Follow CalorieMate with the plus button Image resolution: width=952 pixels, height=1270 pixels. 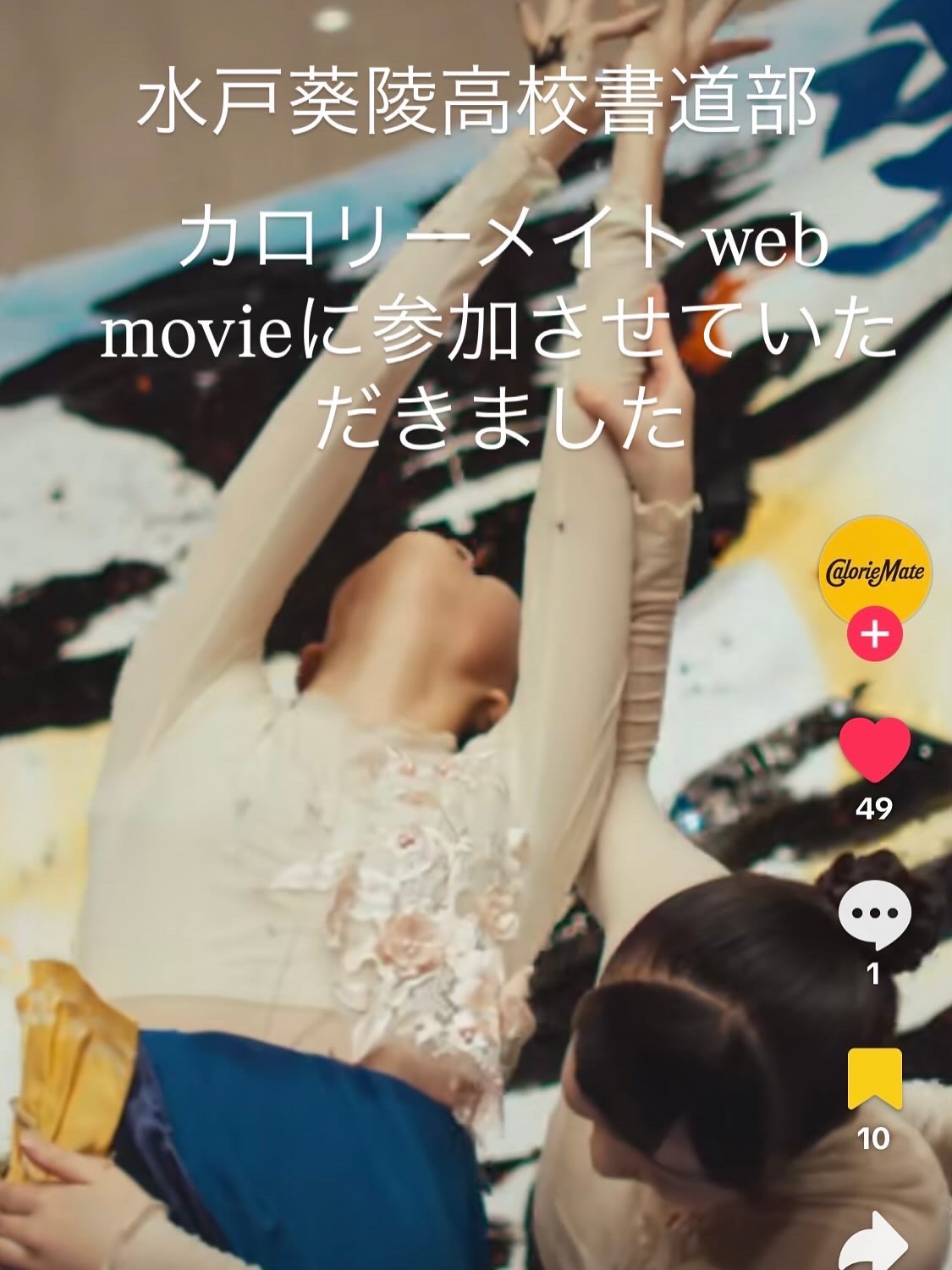pos(875,634)
